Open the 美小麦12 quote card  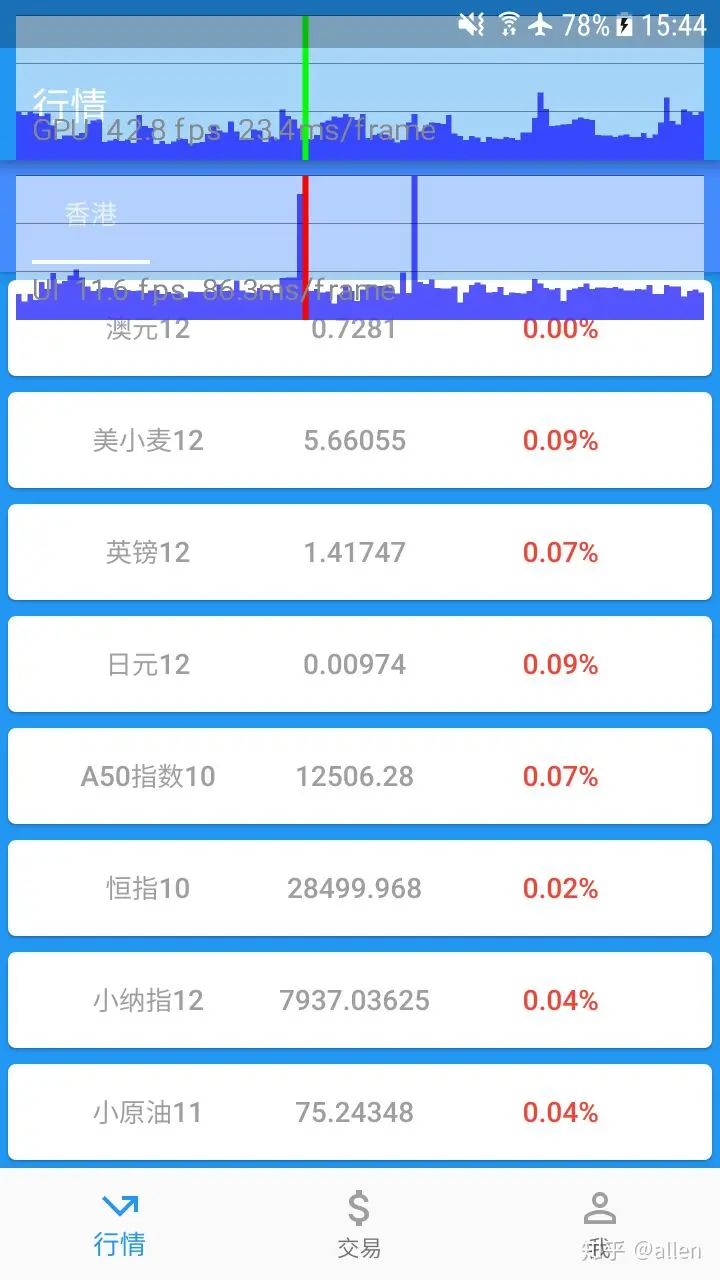(360, 440)
